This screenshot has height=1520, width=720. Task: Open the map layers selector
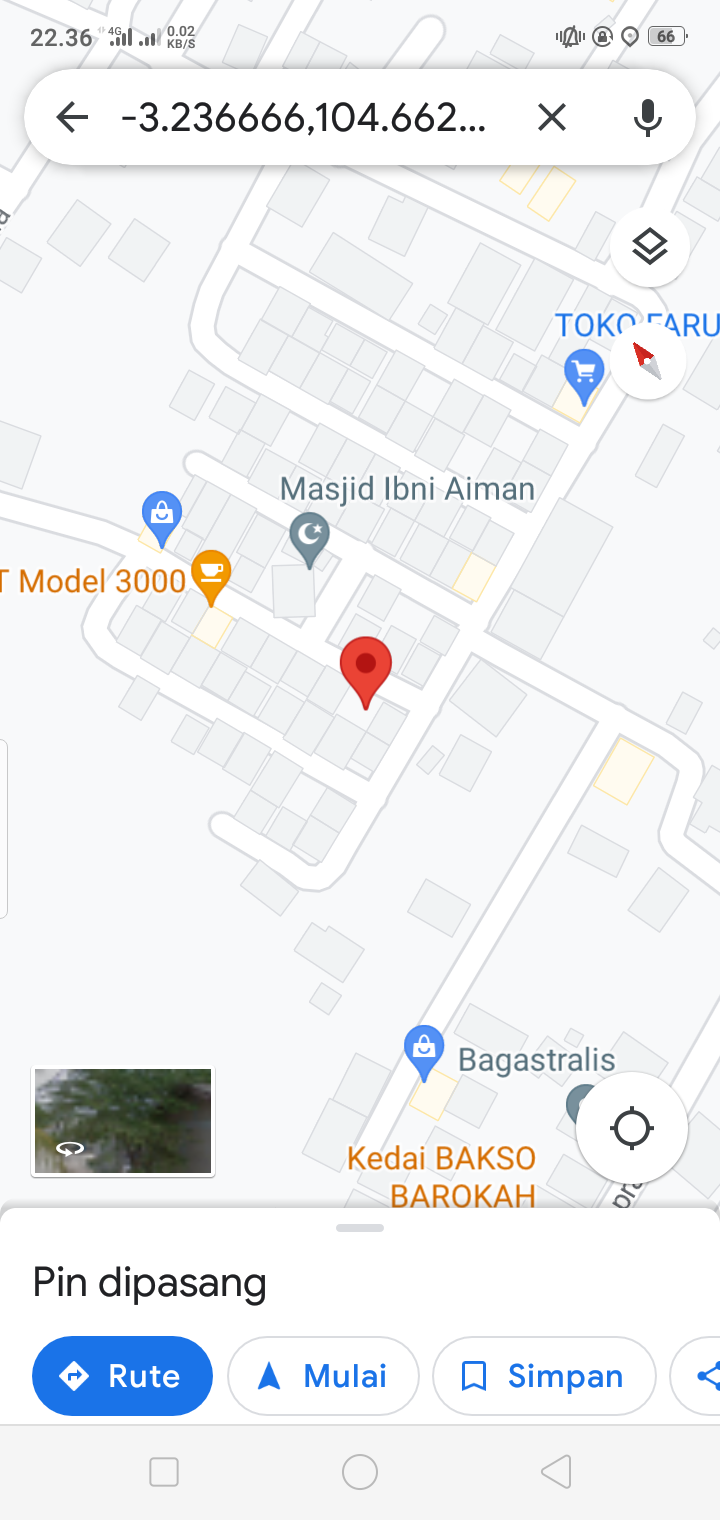pos(650,246)
